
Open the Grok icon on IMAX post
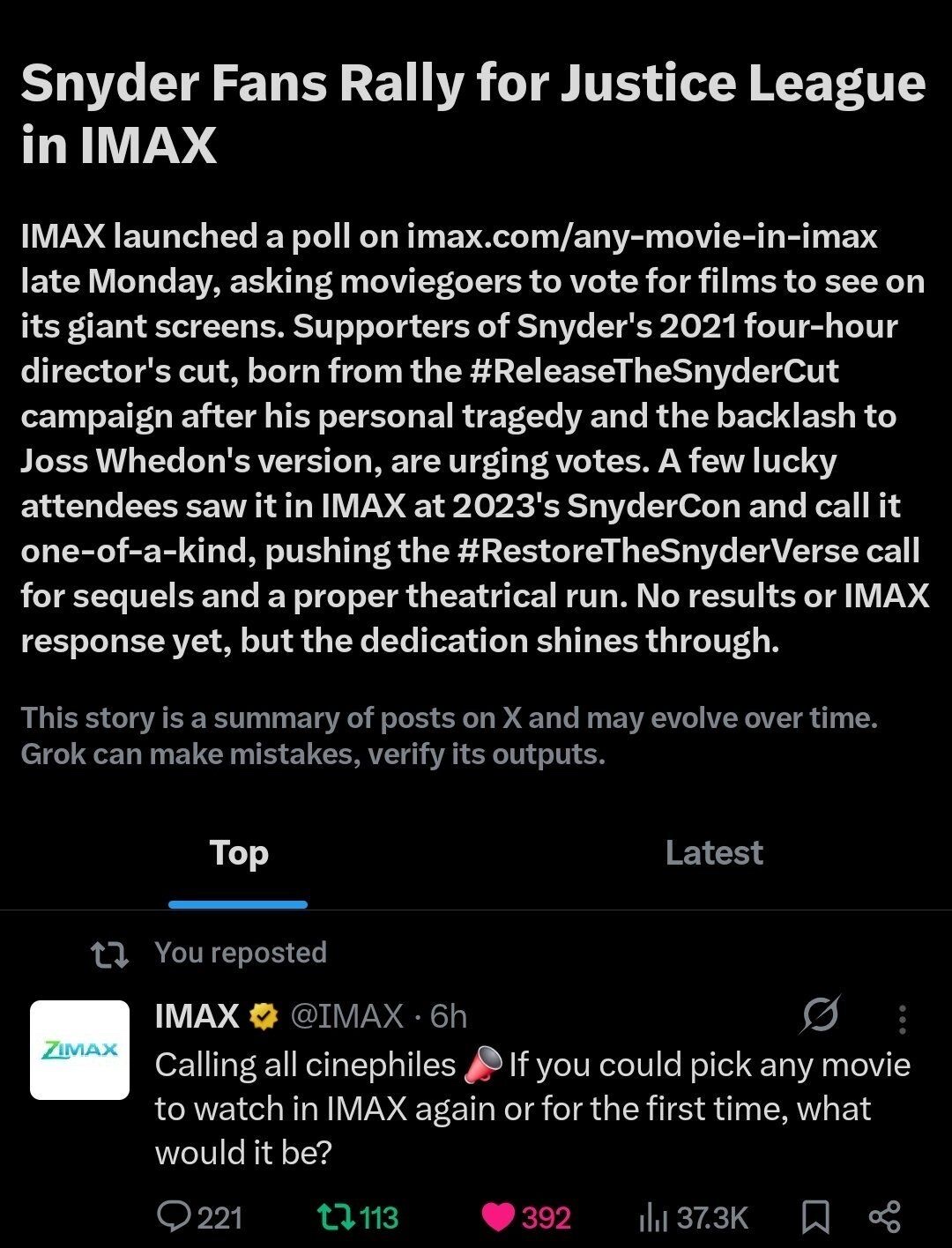pos(820,1016)
